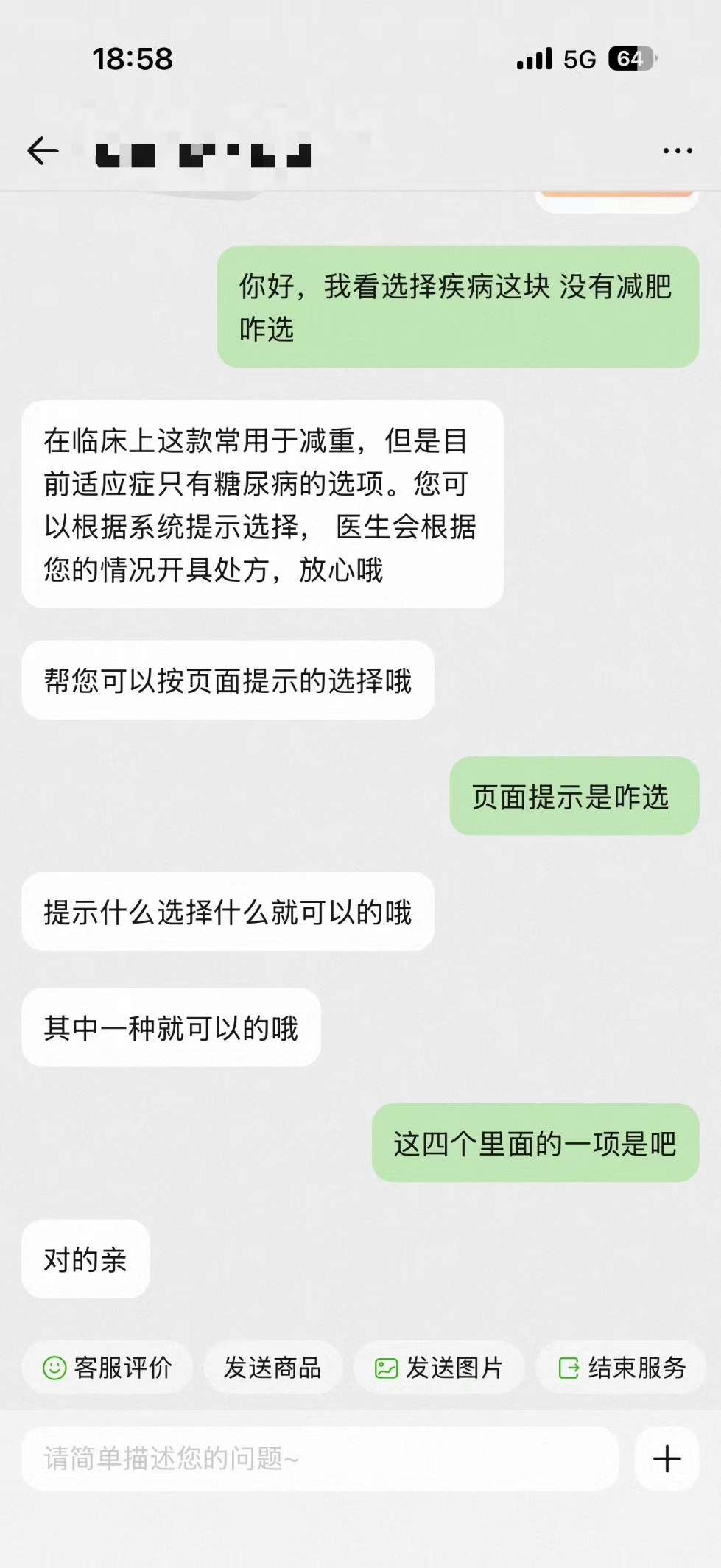Tap the 5G network status indicator

pyautogui.click(x=581, y=57)
